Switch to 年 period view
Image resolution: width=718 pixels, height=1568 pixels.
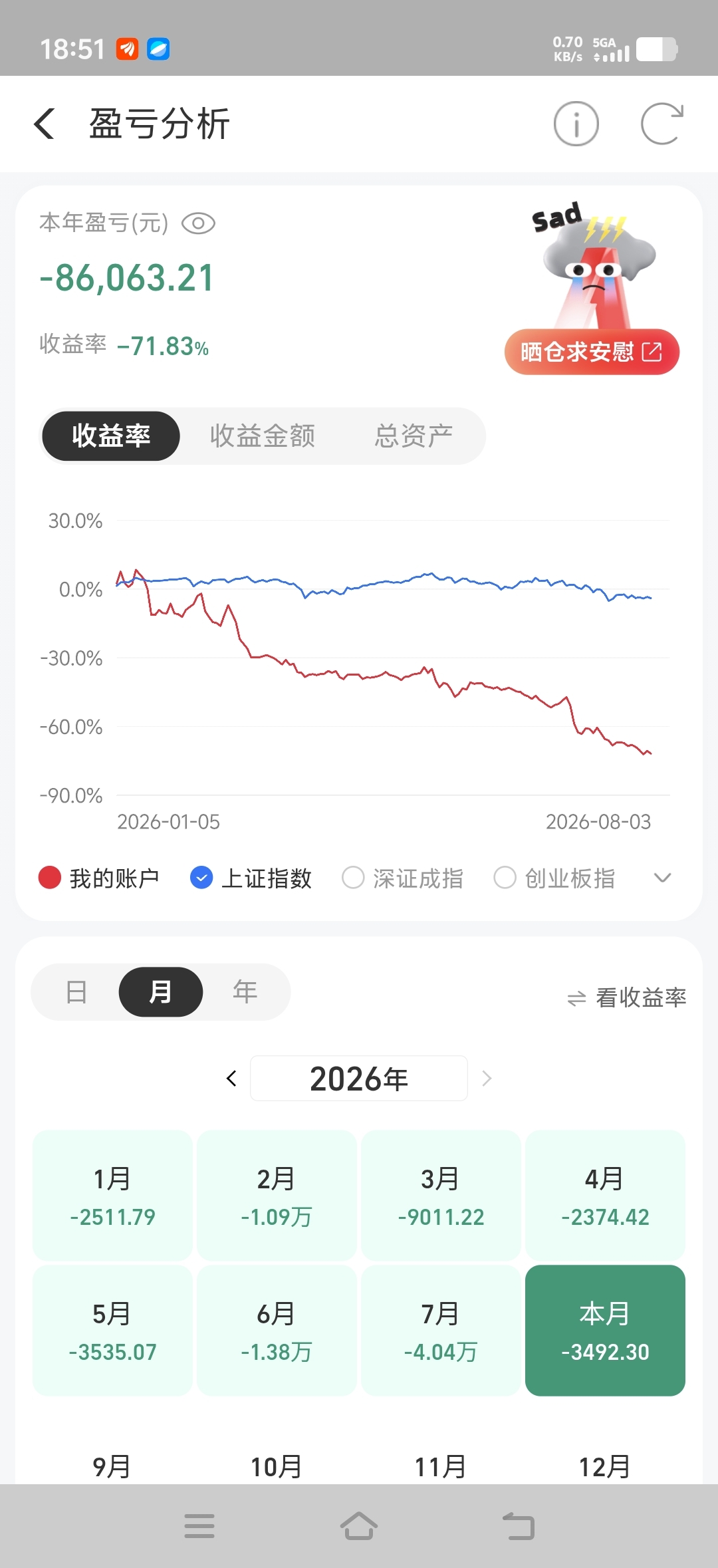point(245,992)
